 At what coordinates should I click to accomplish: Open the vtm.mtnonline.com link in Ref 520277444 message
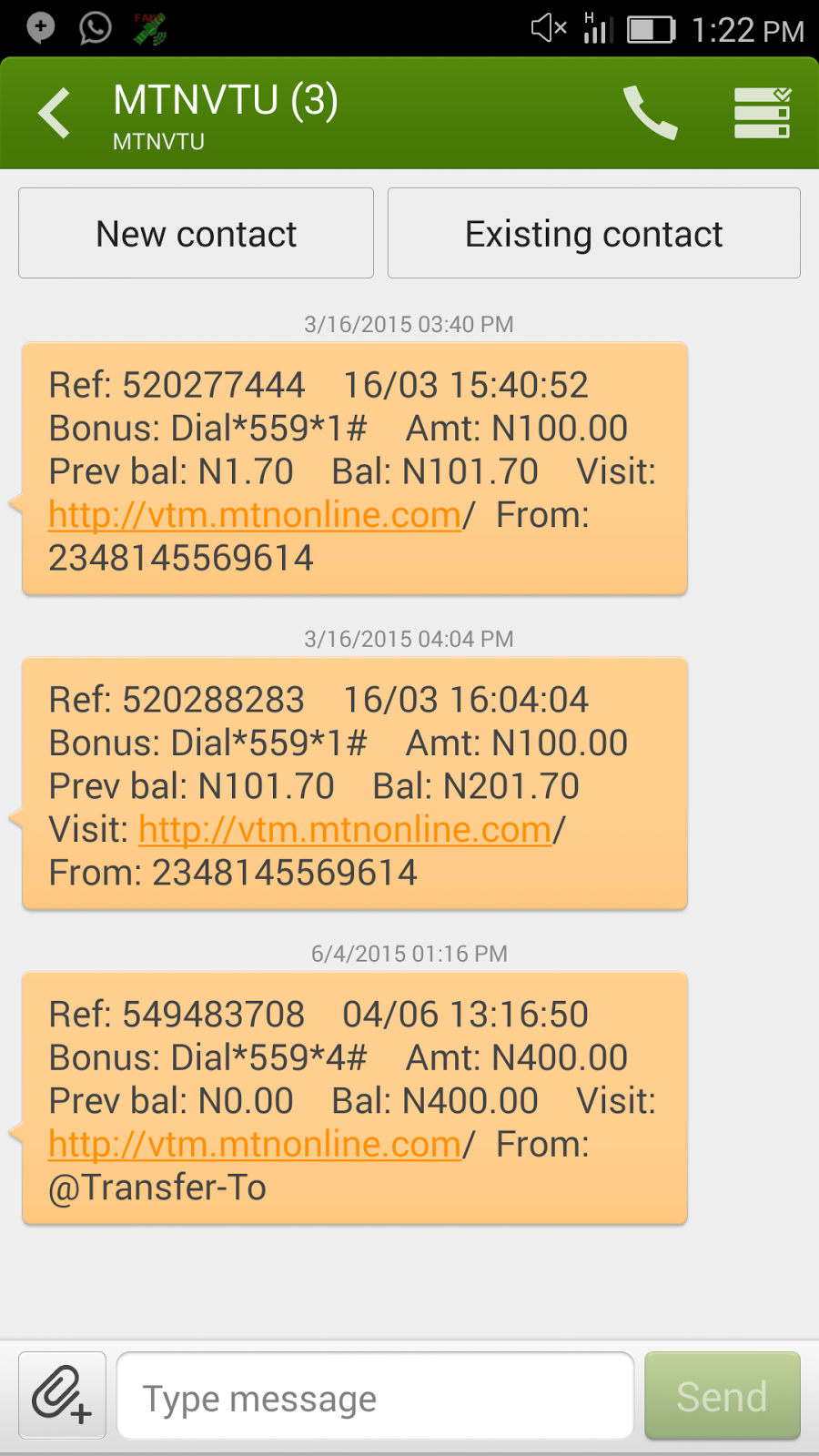[255, 515]
